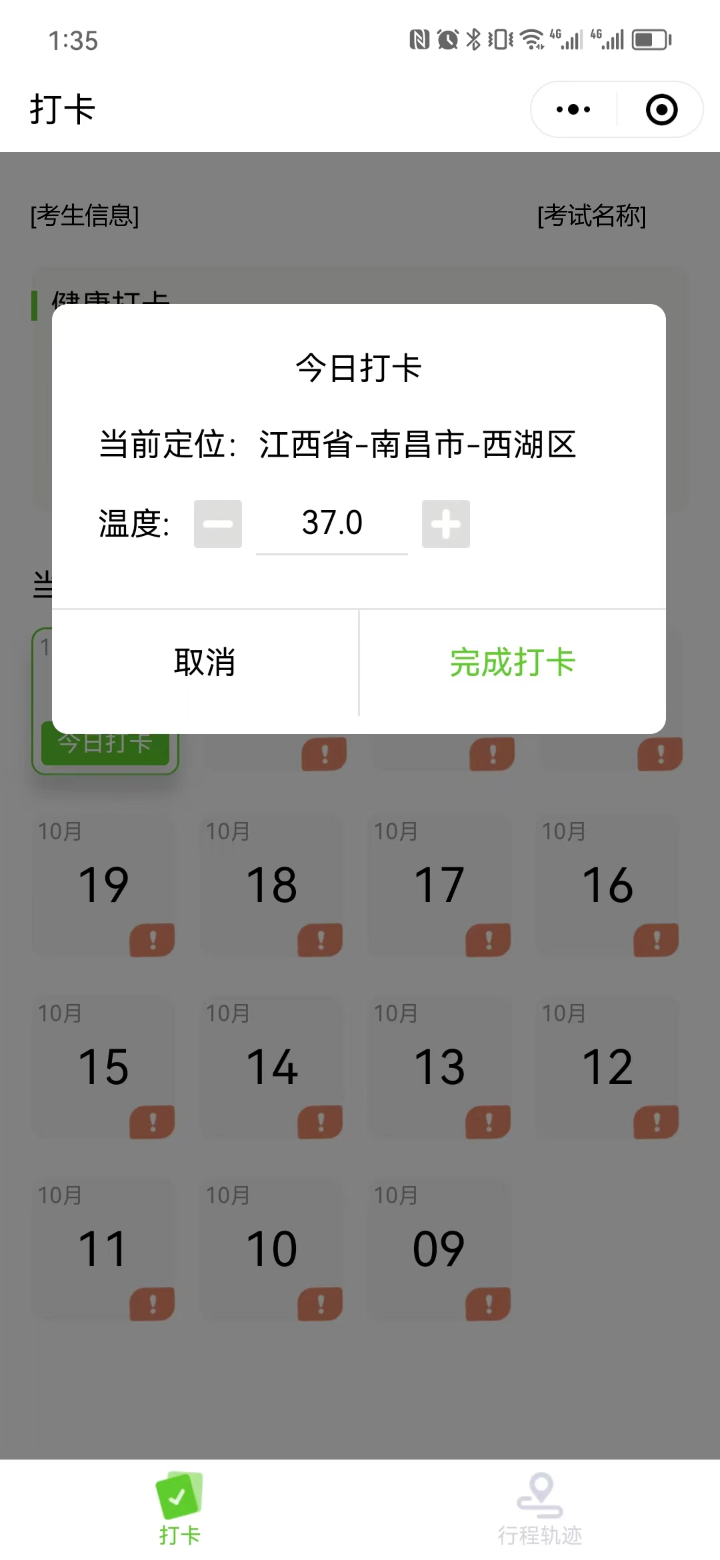Close the mini program with the circle icon

tap(661, 110)
